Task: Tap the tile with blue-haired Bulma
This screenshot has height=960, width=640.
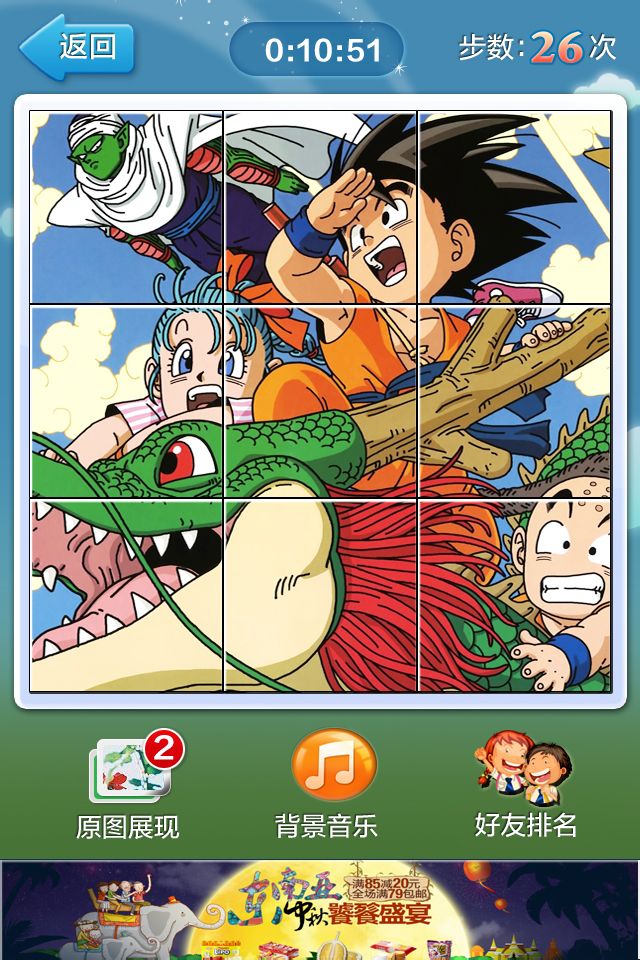Action: pos(126,400)
